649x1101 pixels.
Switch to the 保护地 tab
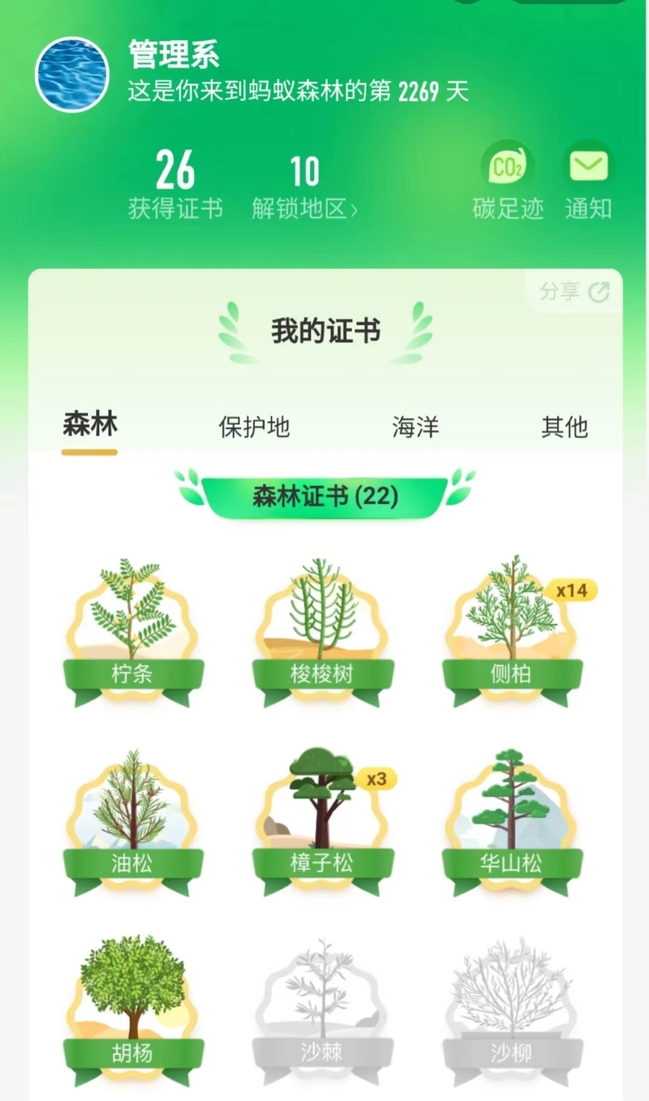coord(254,427)
